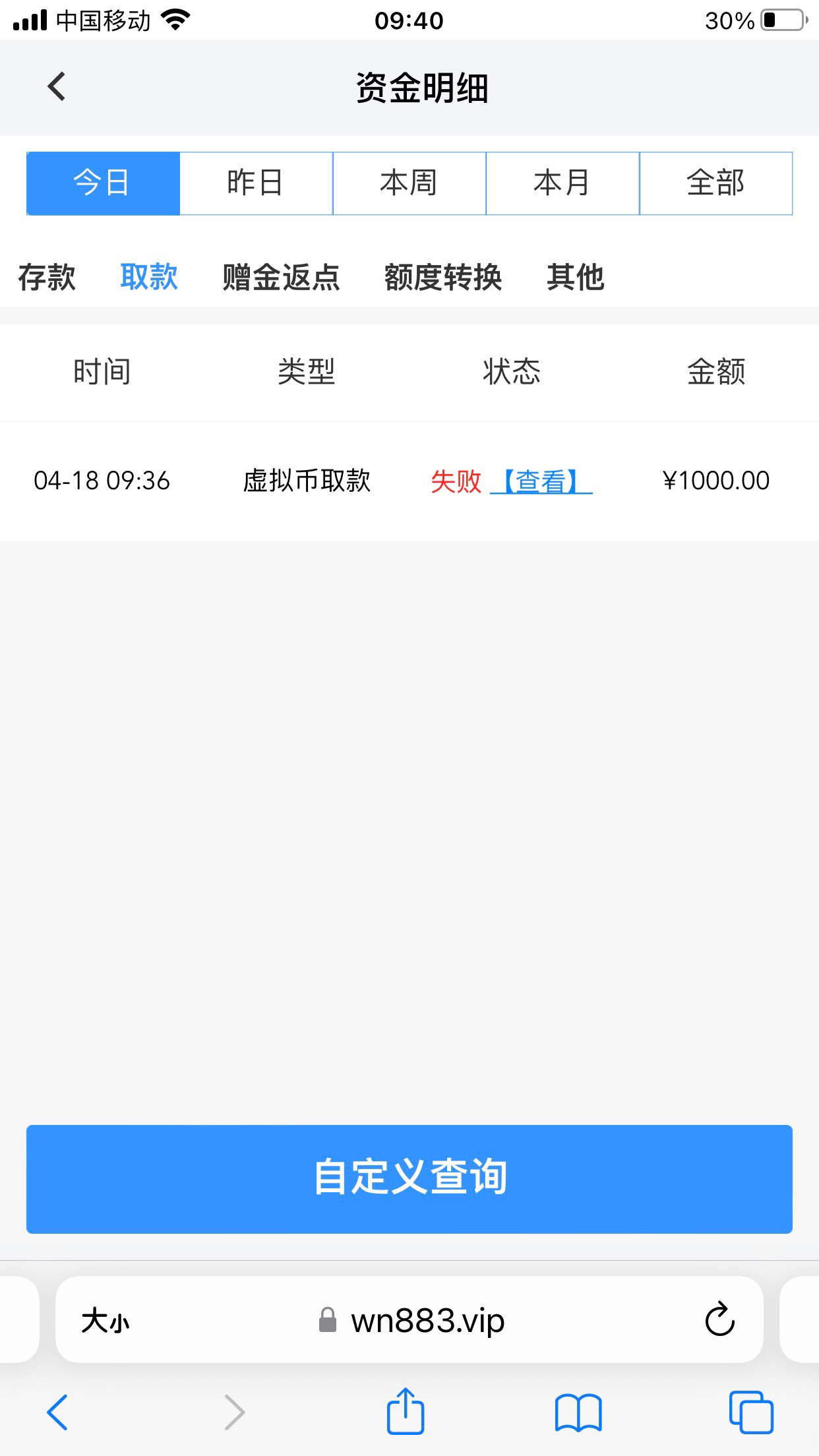Open the 其他 category tab
Image resolution: width=819 pixels, height=1456 pixels.
576,277
